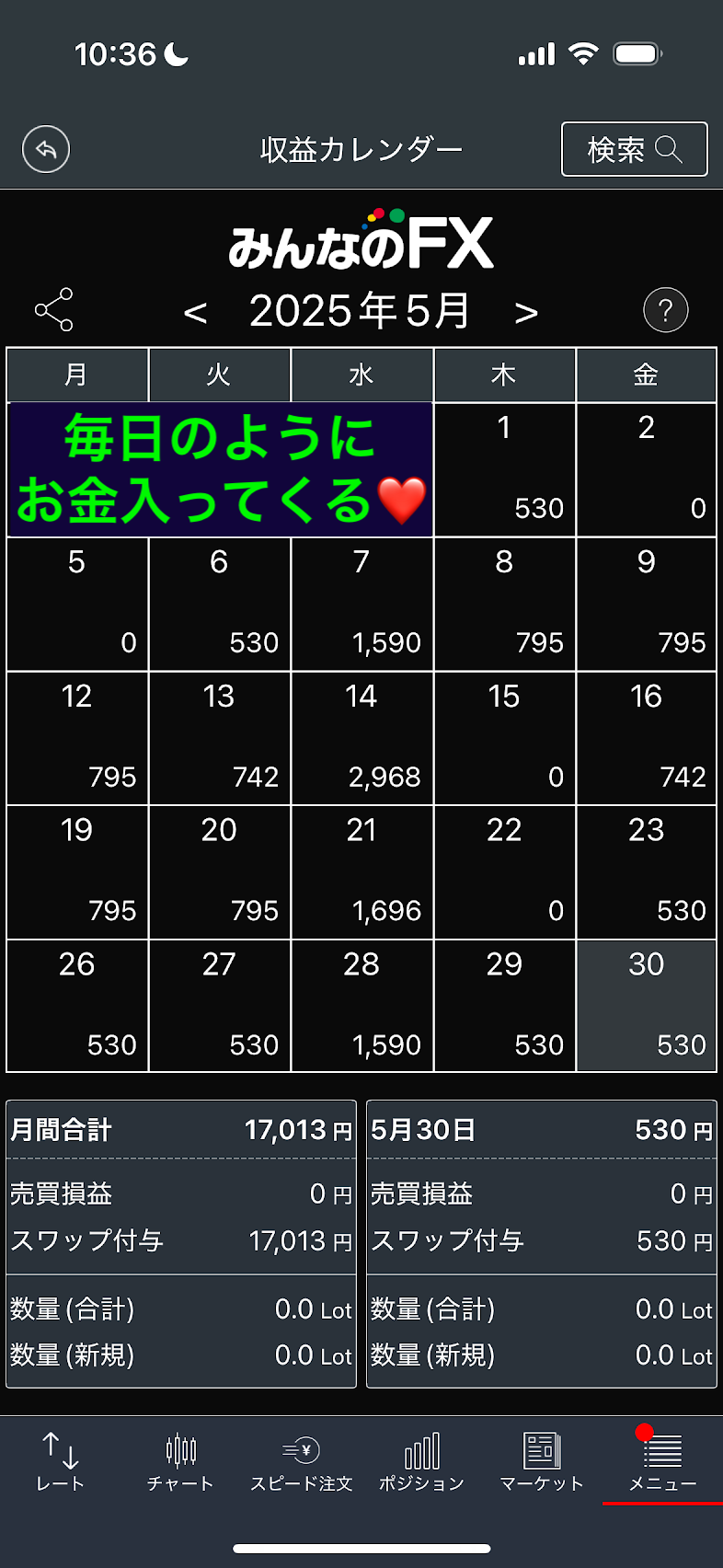Switch to the チャート tab
Screen dimensions: 723x1568
181,1462
